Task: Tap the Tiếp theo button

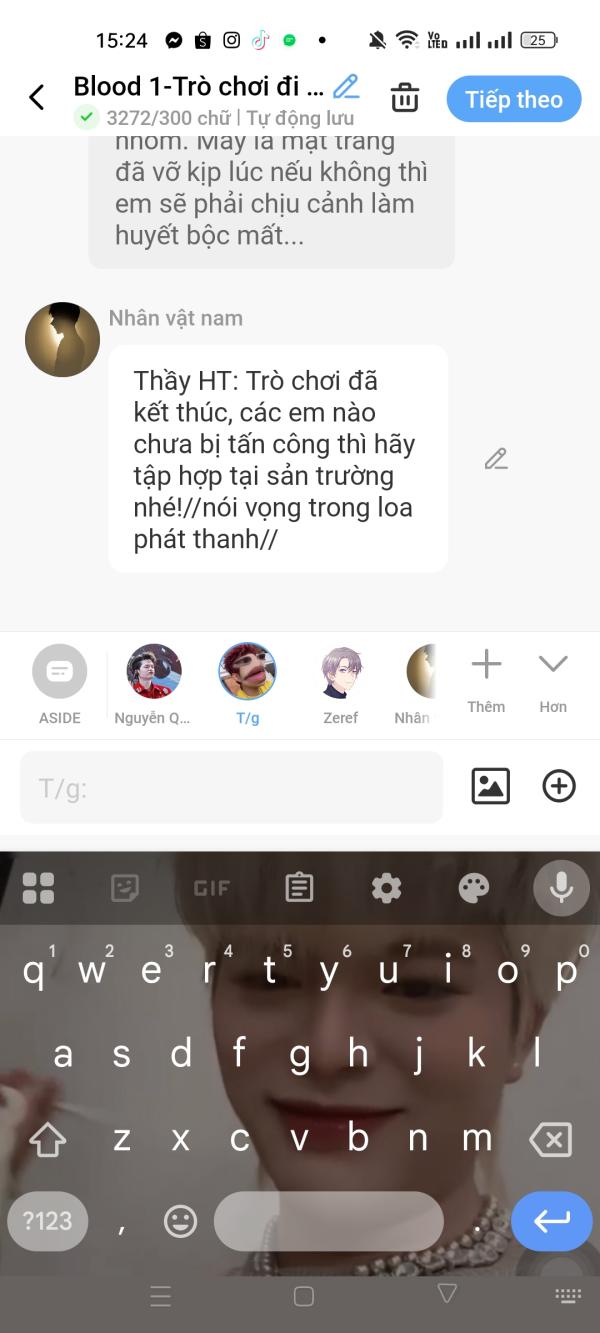Action: pos(513,99)
